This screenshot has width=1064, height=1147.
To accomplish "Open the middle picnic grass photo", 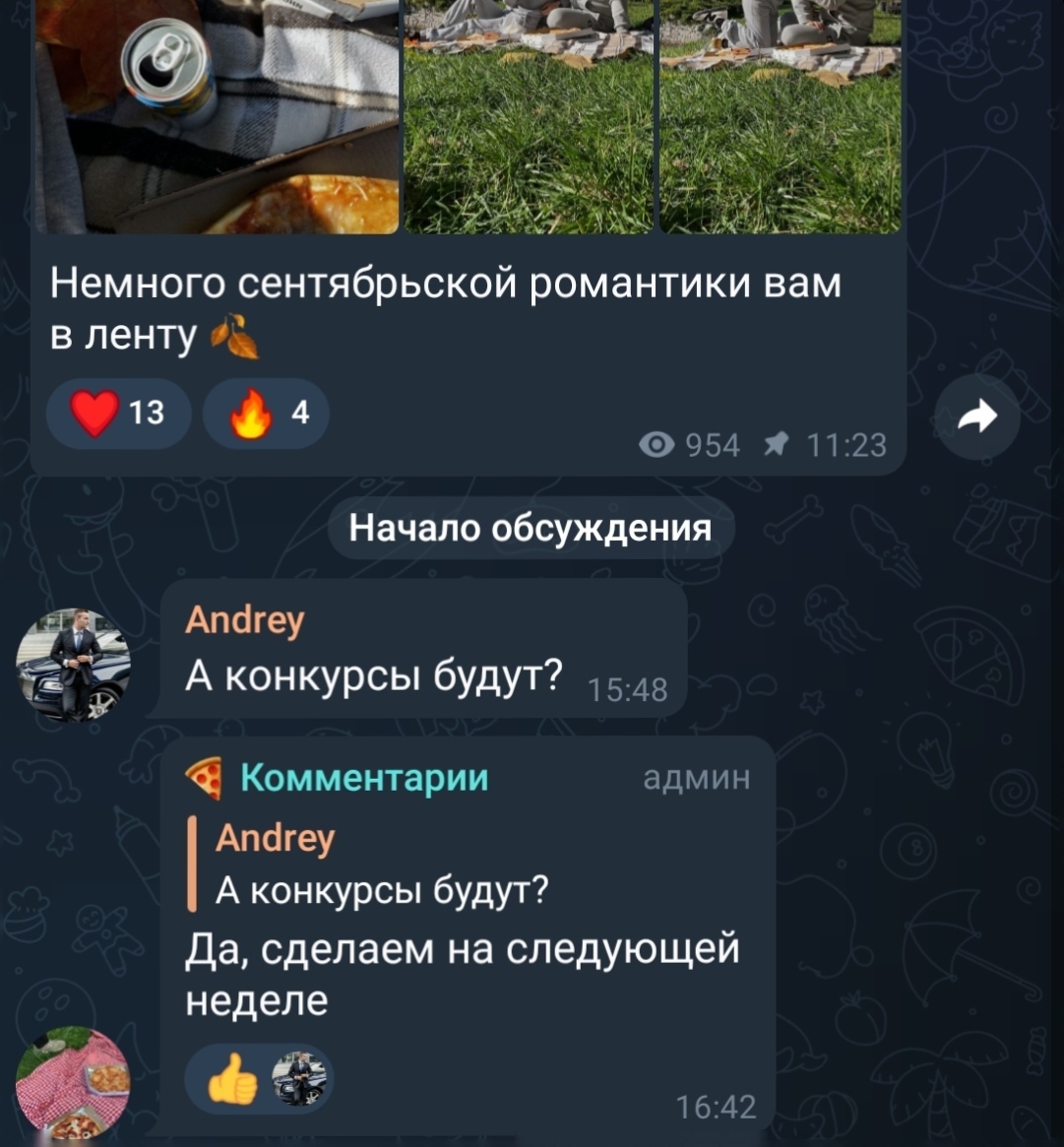I will point(530,116).
